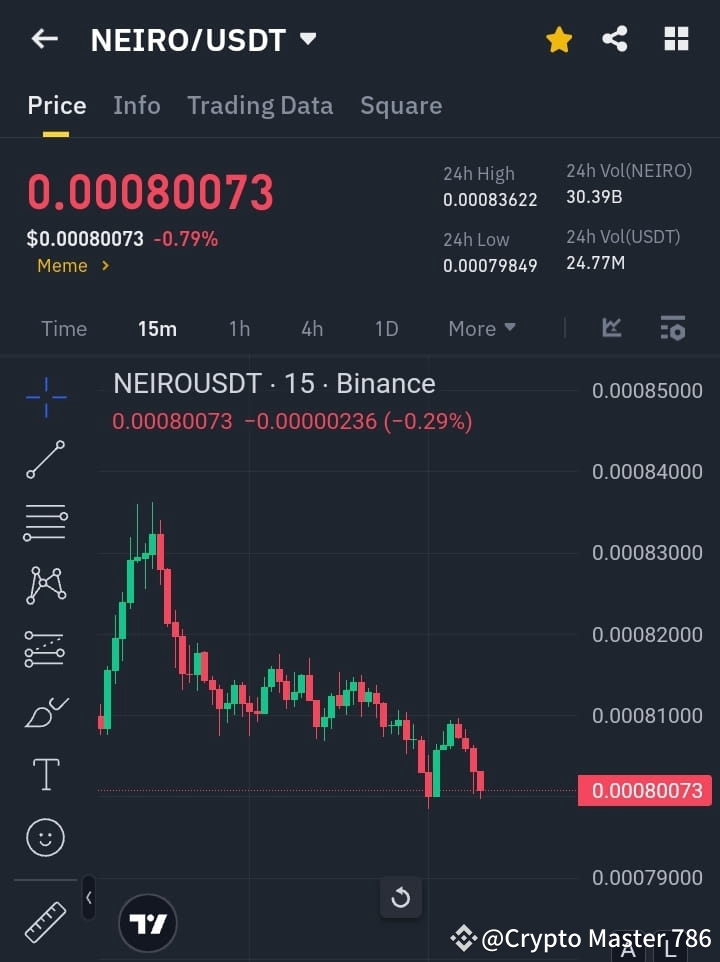Open the Info tab
The height and width of the screenshot is (962, 720).
pyautogui.click(x=136, y=105)
